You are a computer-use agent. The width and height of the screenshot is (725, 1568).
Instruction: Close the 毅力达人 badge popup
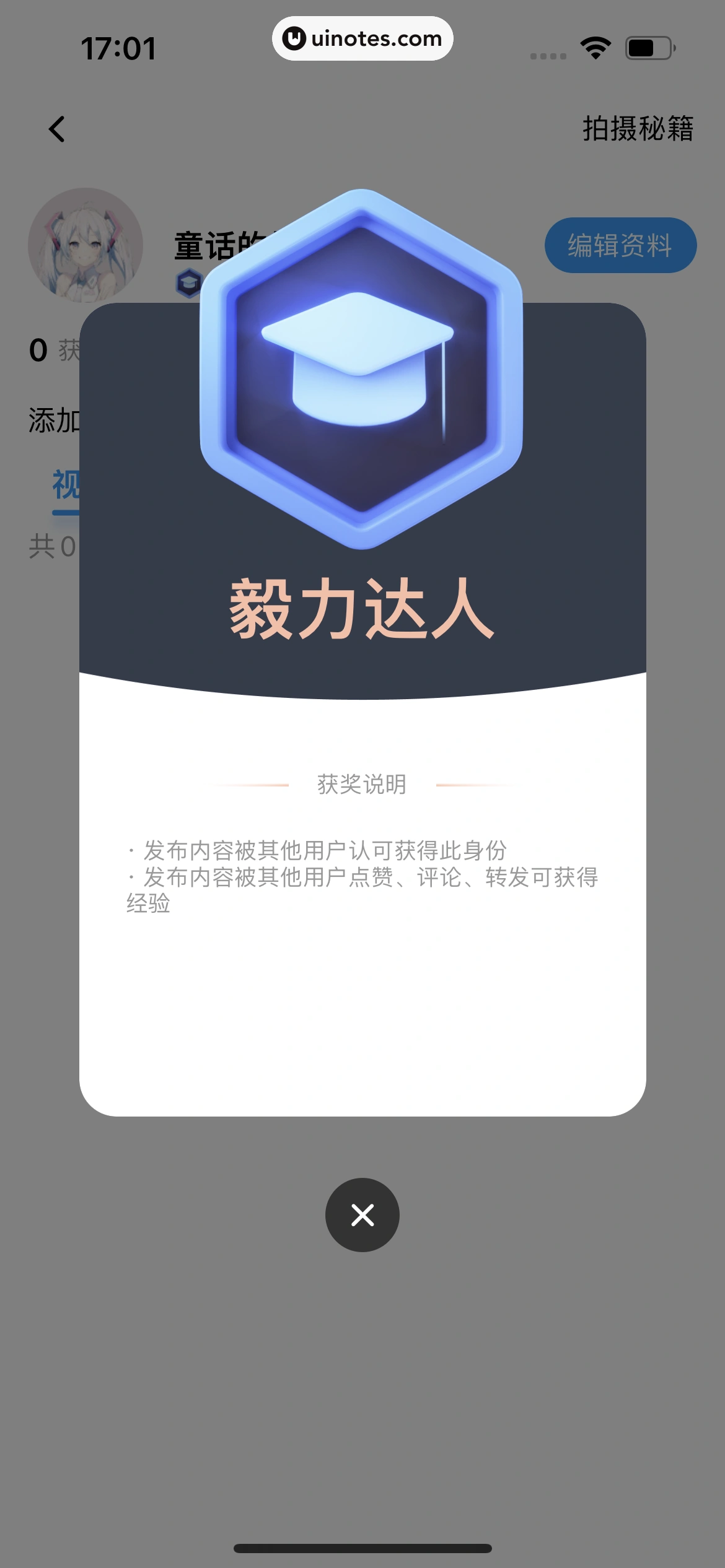[362, 1214]
